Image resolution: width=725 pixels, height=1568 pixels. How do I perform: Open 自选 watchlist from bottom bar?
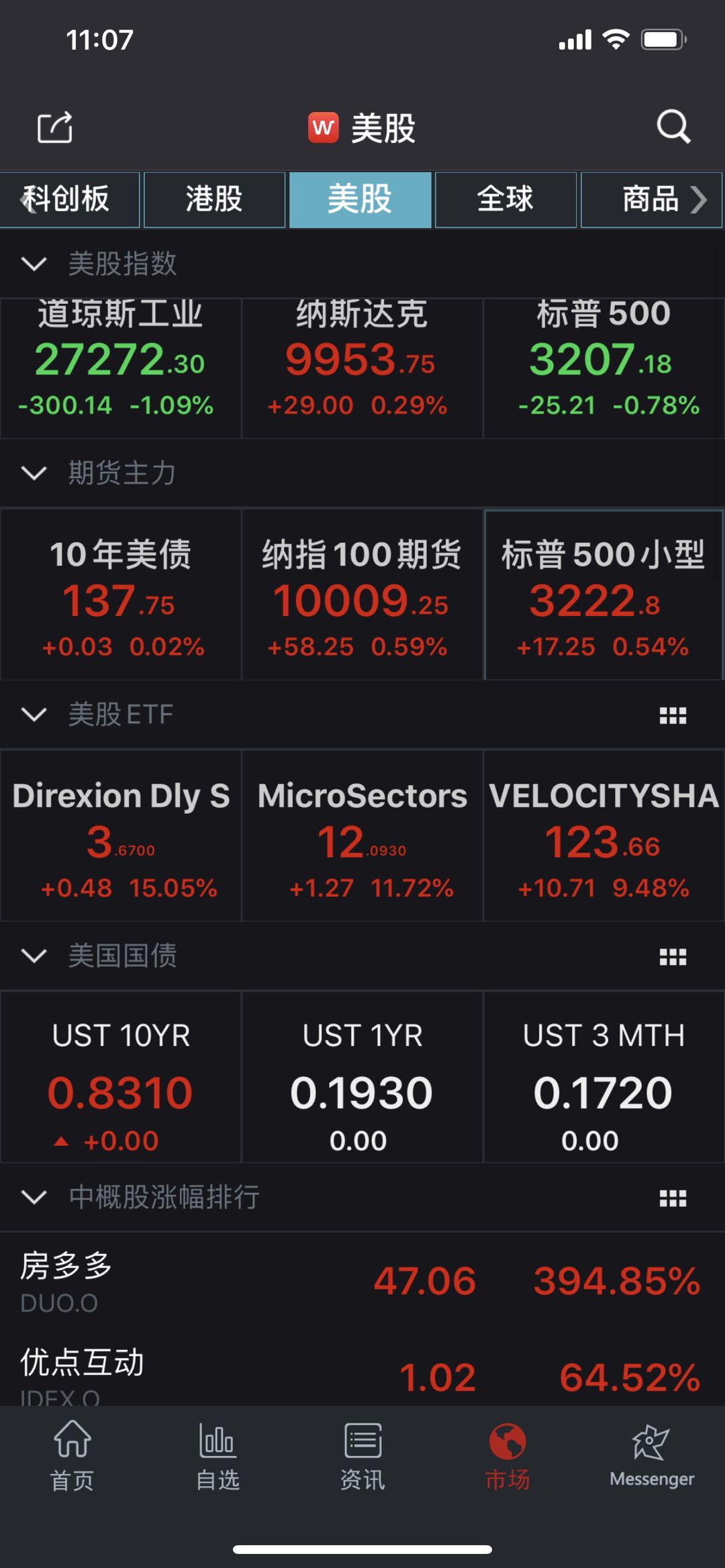click(217, 1456)
